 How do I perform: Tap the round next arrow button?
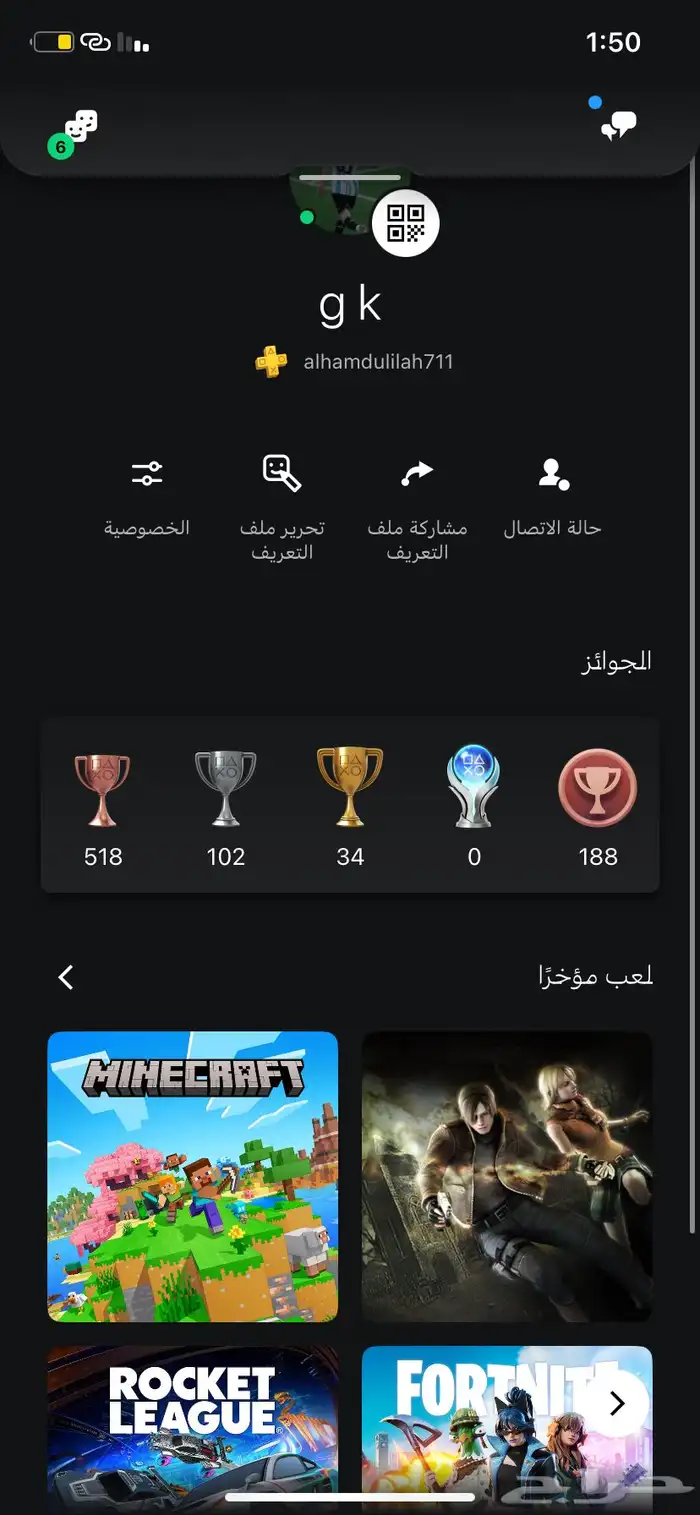point(617,1404)
